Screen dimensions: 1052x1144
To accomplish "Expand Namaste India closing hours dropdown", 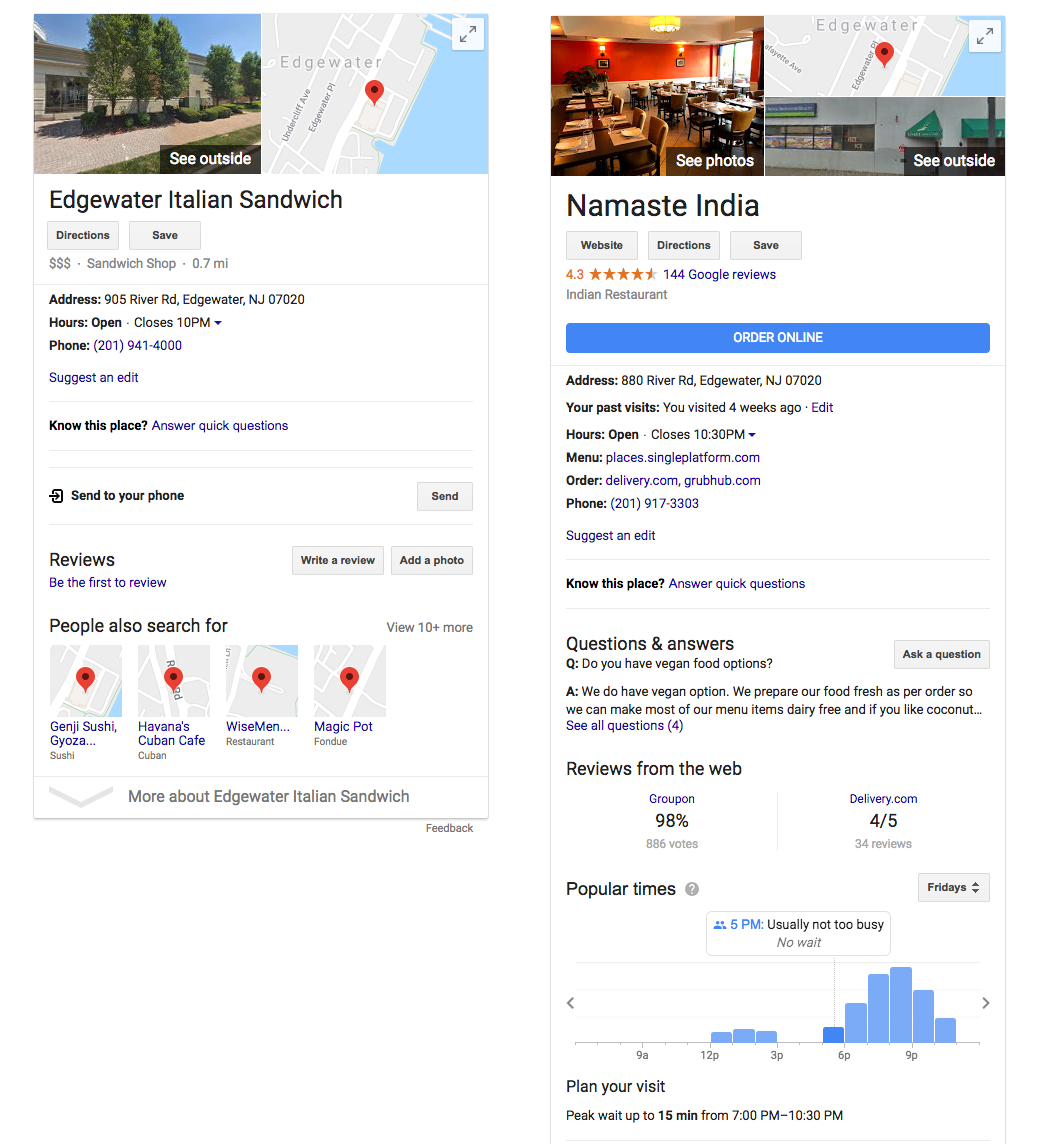I will coord(752,435).
